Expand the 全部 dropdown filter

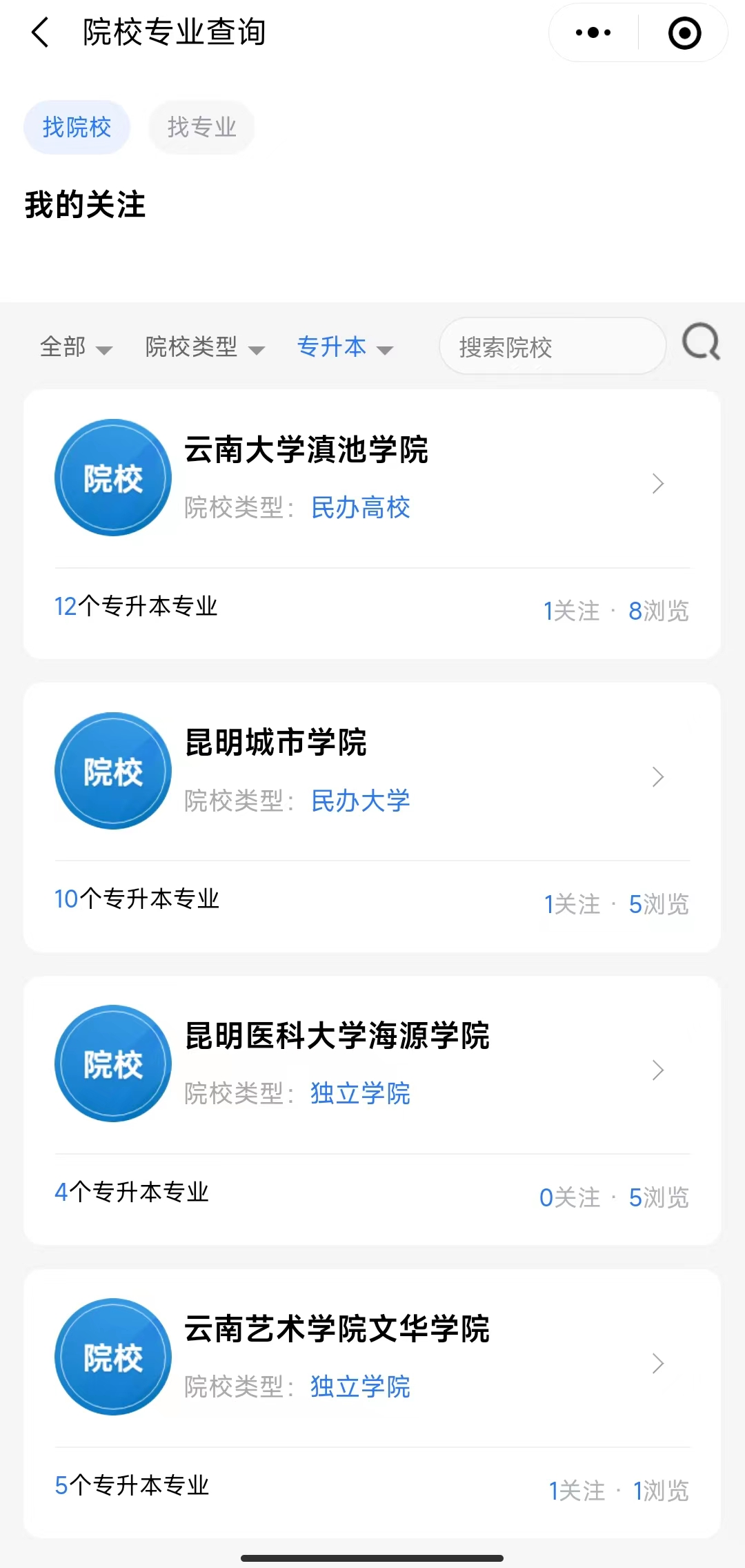(x=76, y=347)
